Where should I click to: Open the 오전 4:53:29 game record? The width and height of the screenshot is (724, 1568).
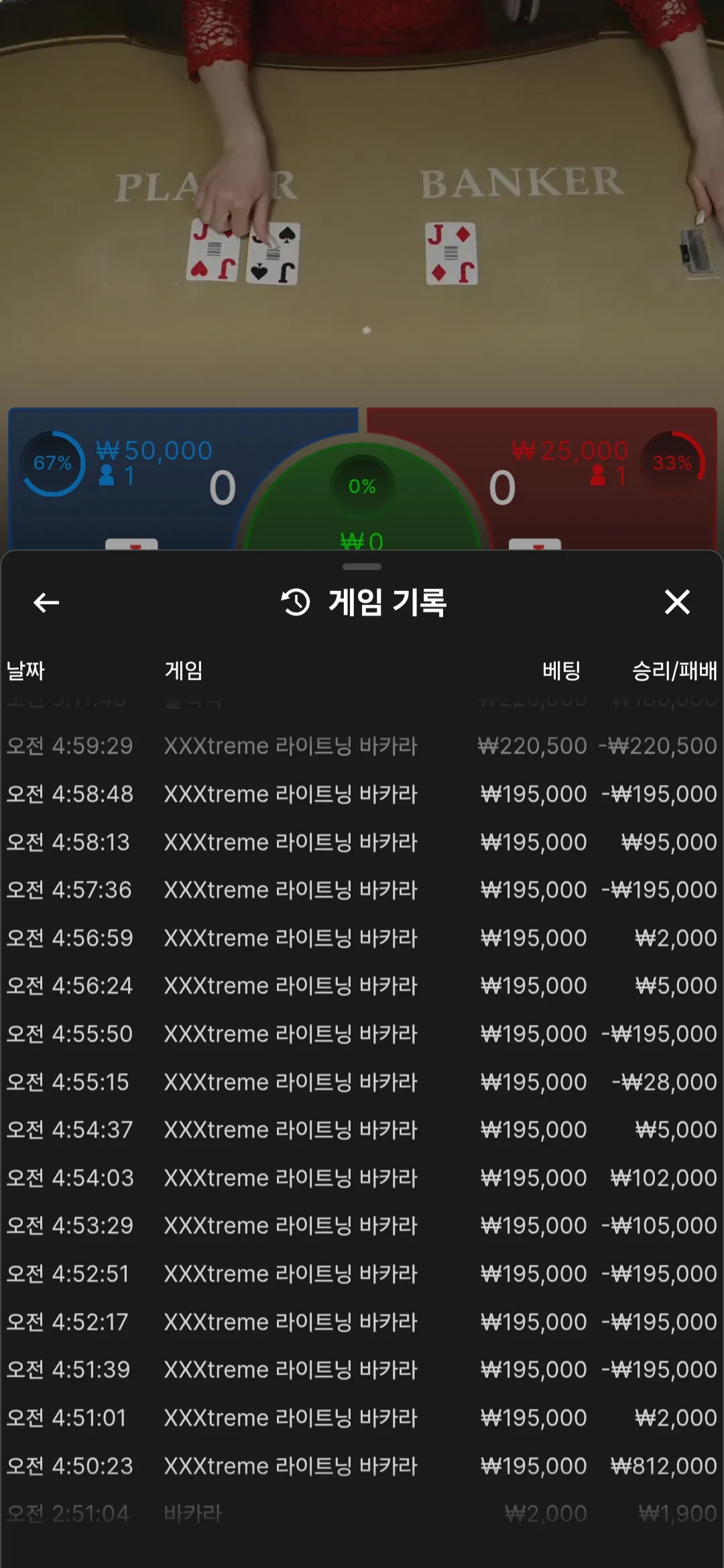[x=362, y=1226]
